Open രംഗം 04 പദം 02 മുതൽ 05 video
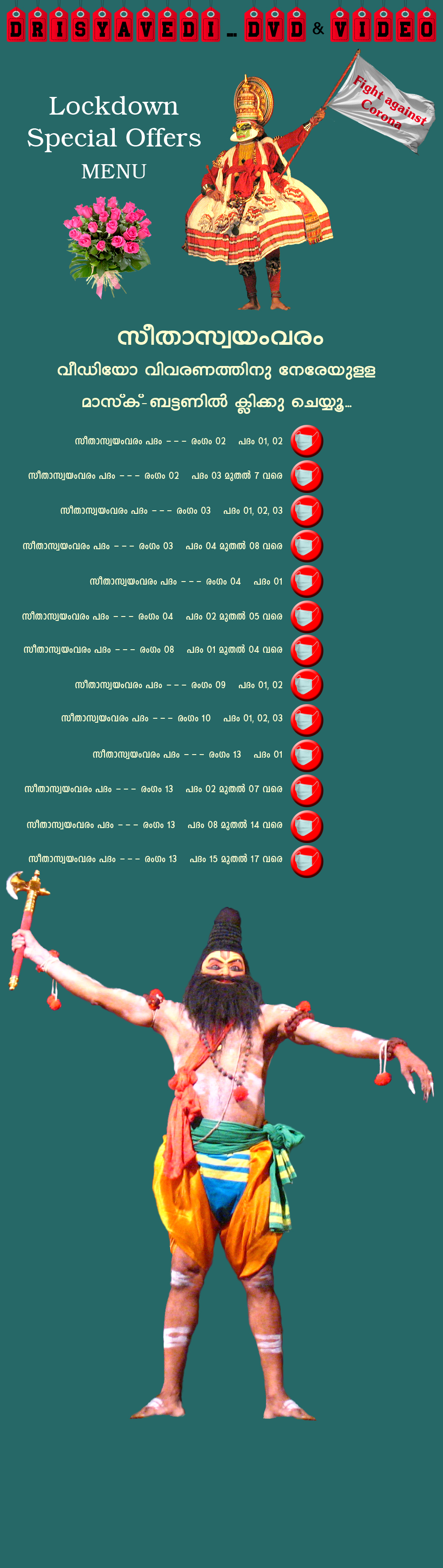The height and width of the screenshot is (1568, 443). [x=307, y=616]
